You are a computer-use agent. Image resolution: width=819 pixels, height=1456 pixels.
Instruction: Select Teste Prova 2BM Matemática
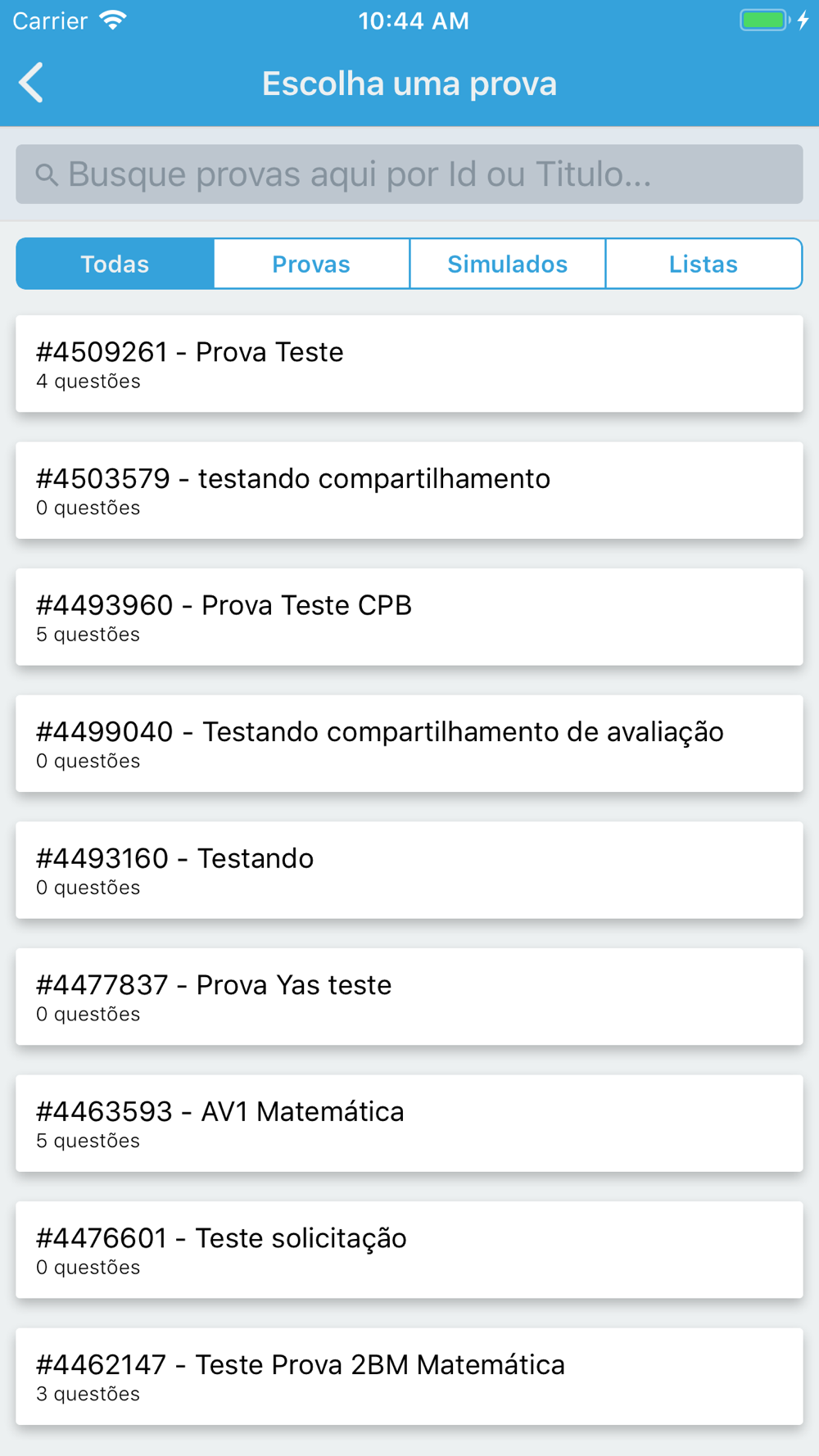coord(409,1376)
